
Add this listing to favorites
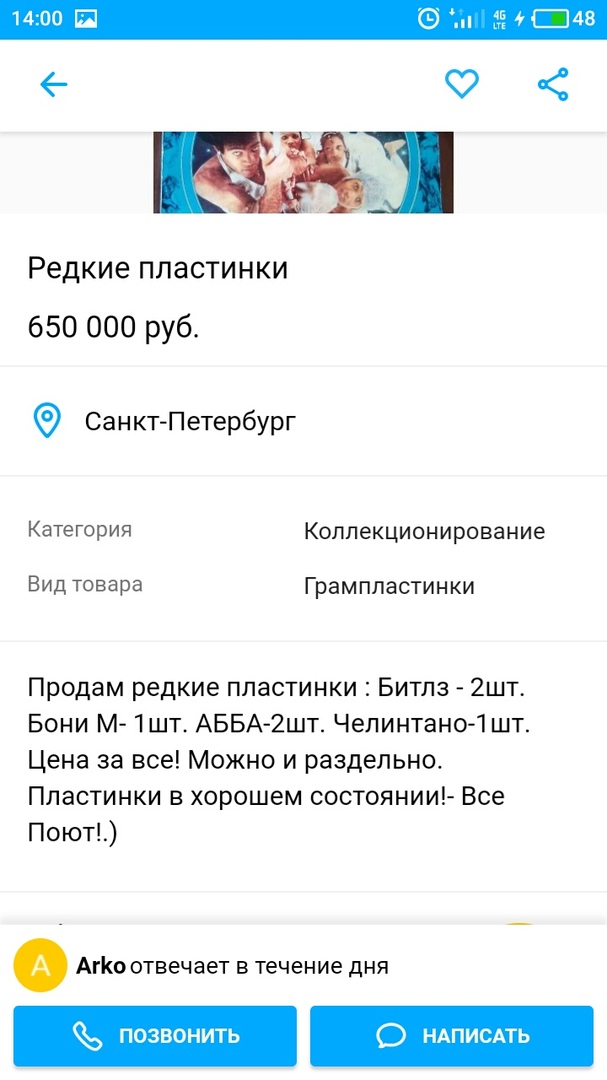click(x=461, y=85)
